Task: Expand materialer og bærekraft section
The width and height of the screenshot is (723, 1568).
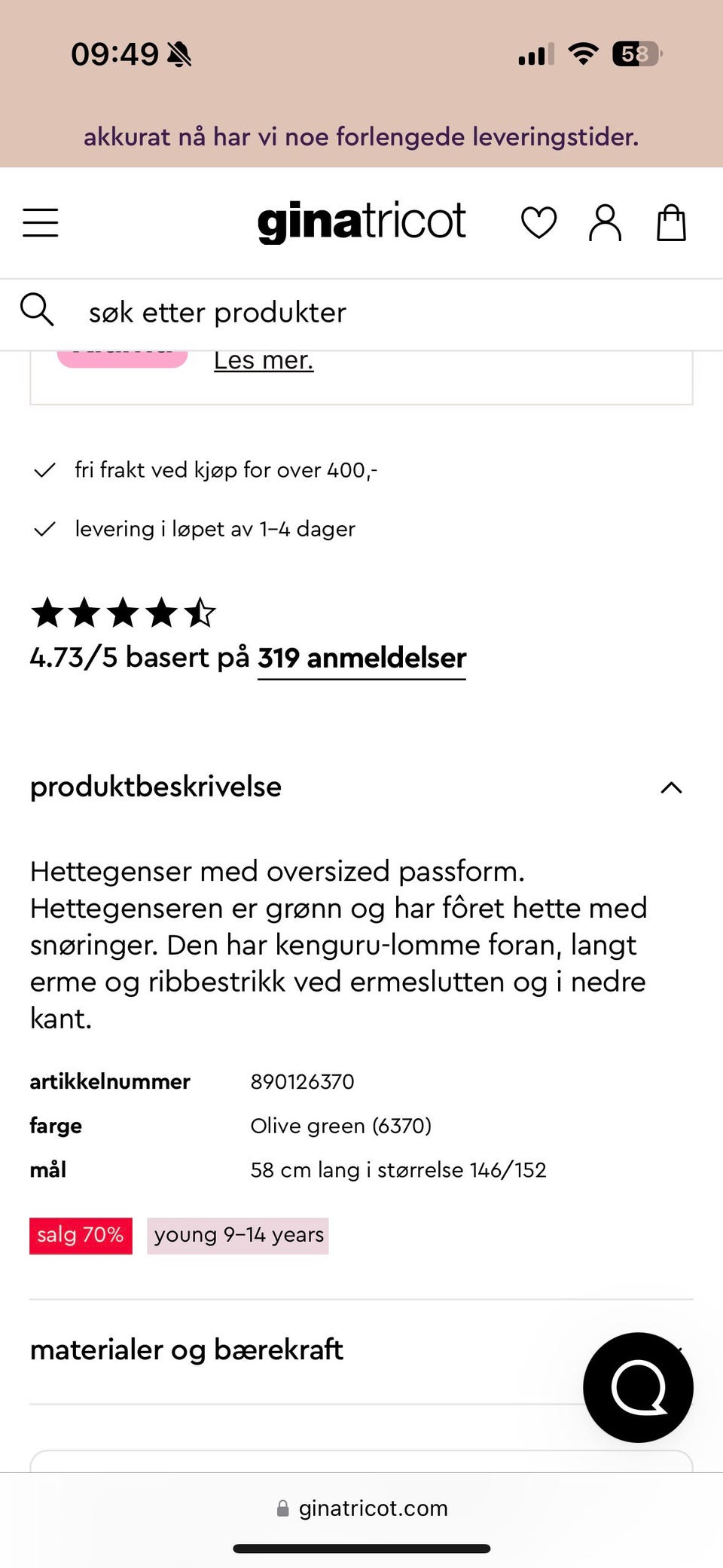Action: tap(186, 1349)
